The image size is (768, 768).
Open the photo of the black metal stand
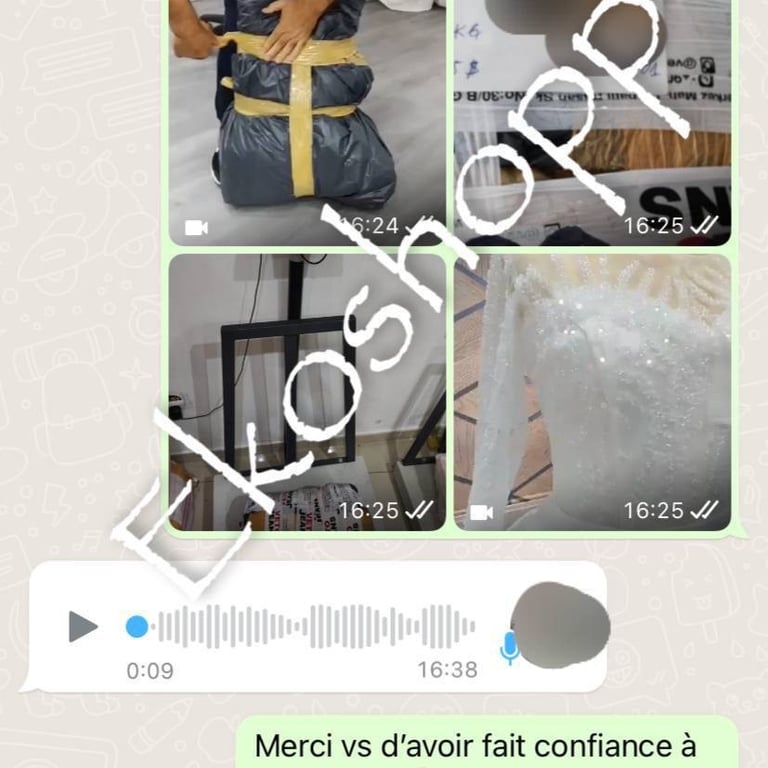point(306,392)
